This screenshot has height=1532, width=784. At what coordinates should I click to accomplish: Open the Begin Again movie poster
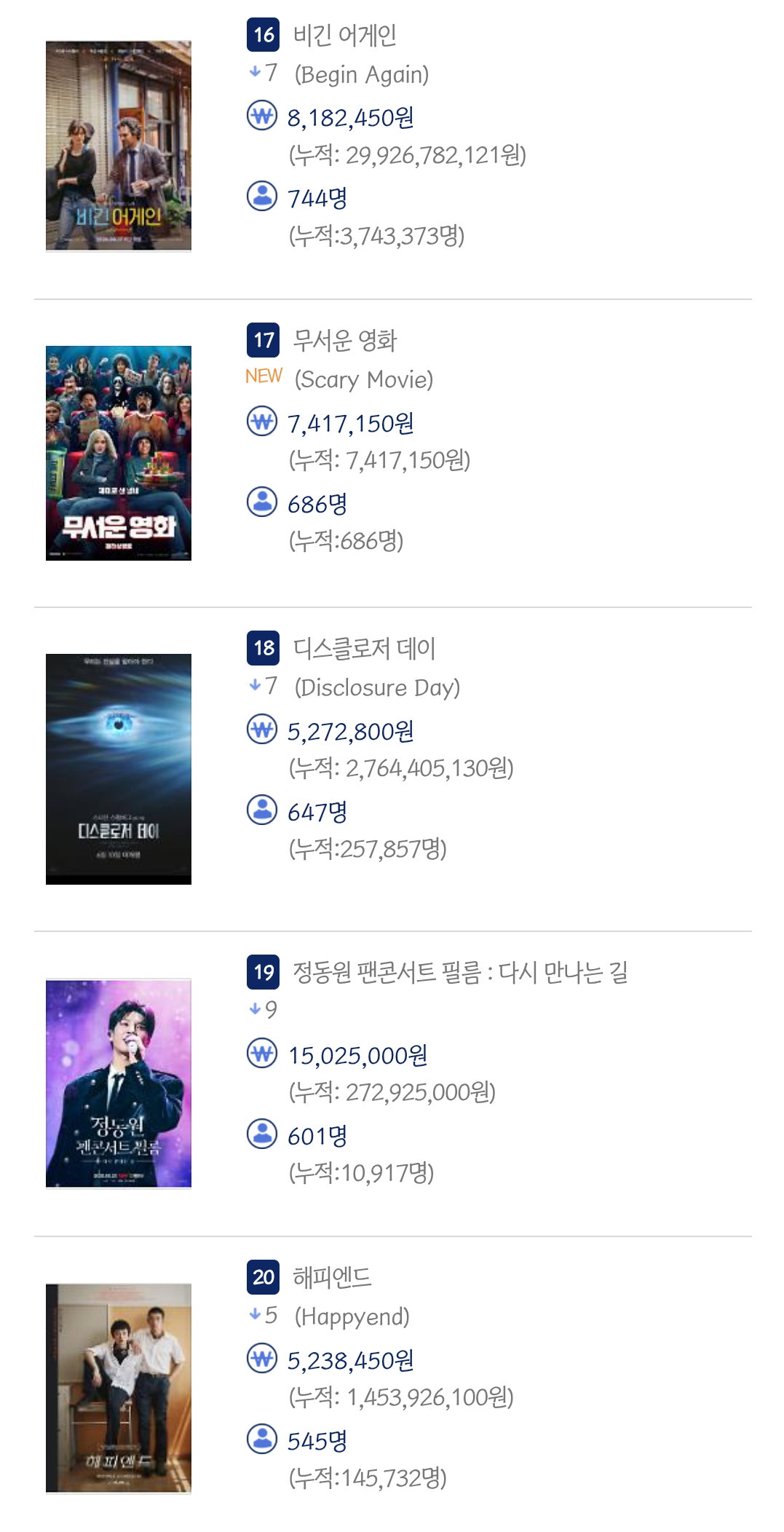click(119, 146)
